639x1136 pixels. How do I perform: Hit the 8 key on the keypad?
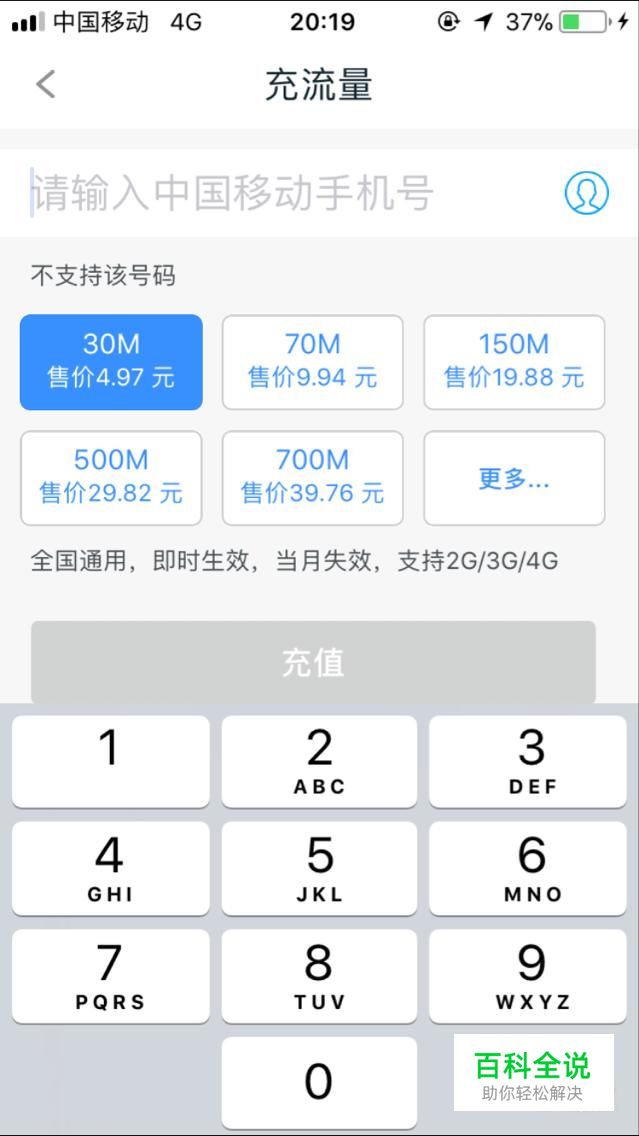coord(319,975)
